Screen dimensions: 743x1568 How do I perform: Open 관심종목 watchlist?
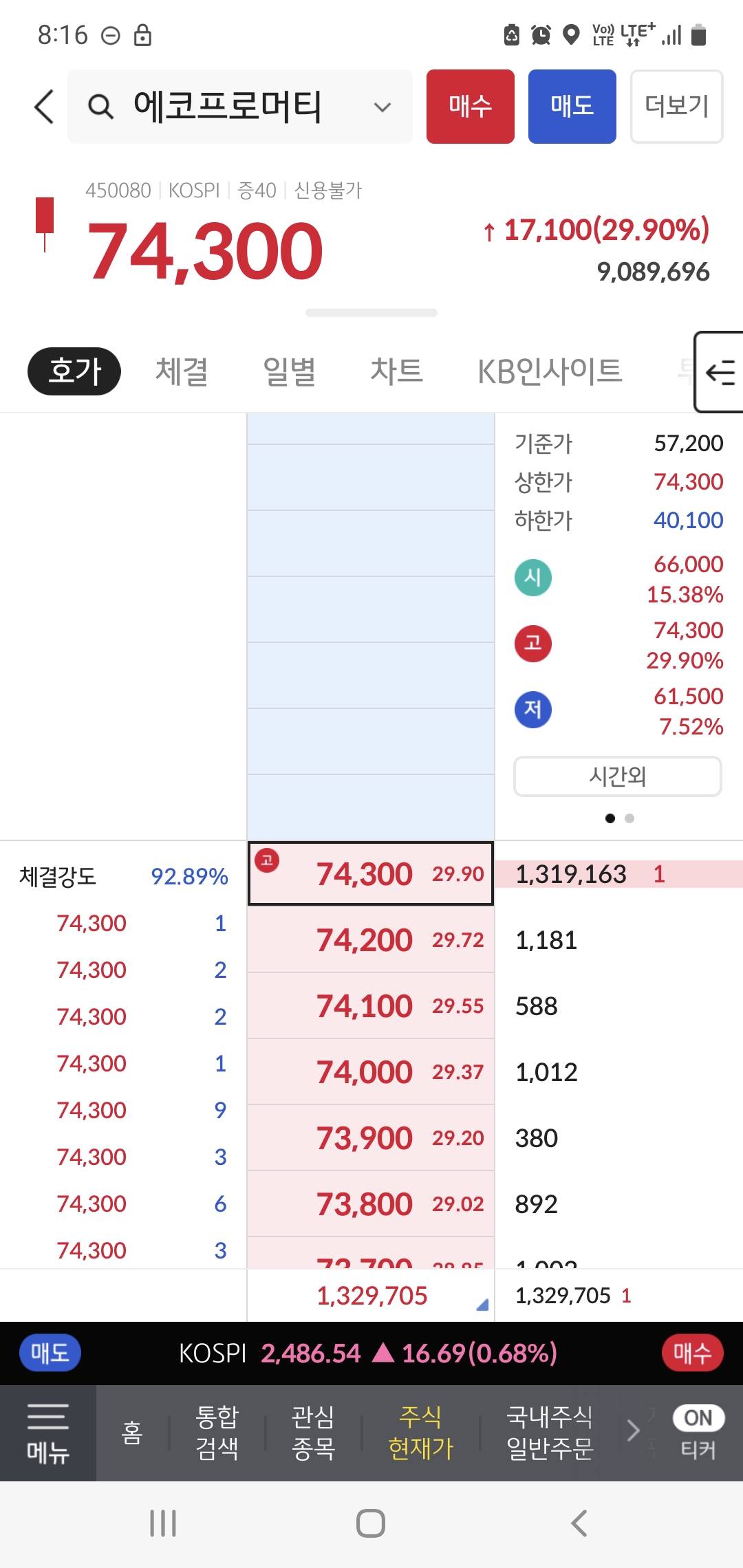313,1433
